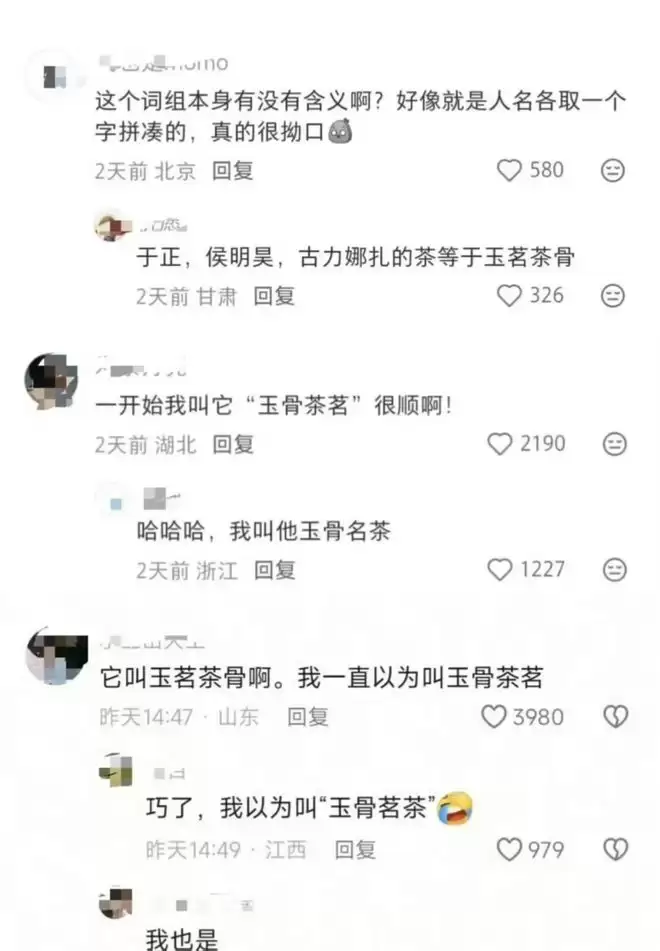Like the reply about 于正, 侯明昊, 古力娜扎
Screen dimensions: 660x951
pyautogui.click(x=510, y=296)
